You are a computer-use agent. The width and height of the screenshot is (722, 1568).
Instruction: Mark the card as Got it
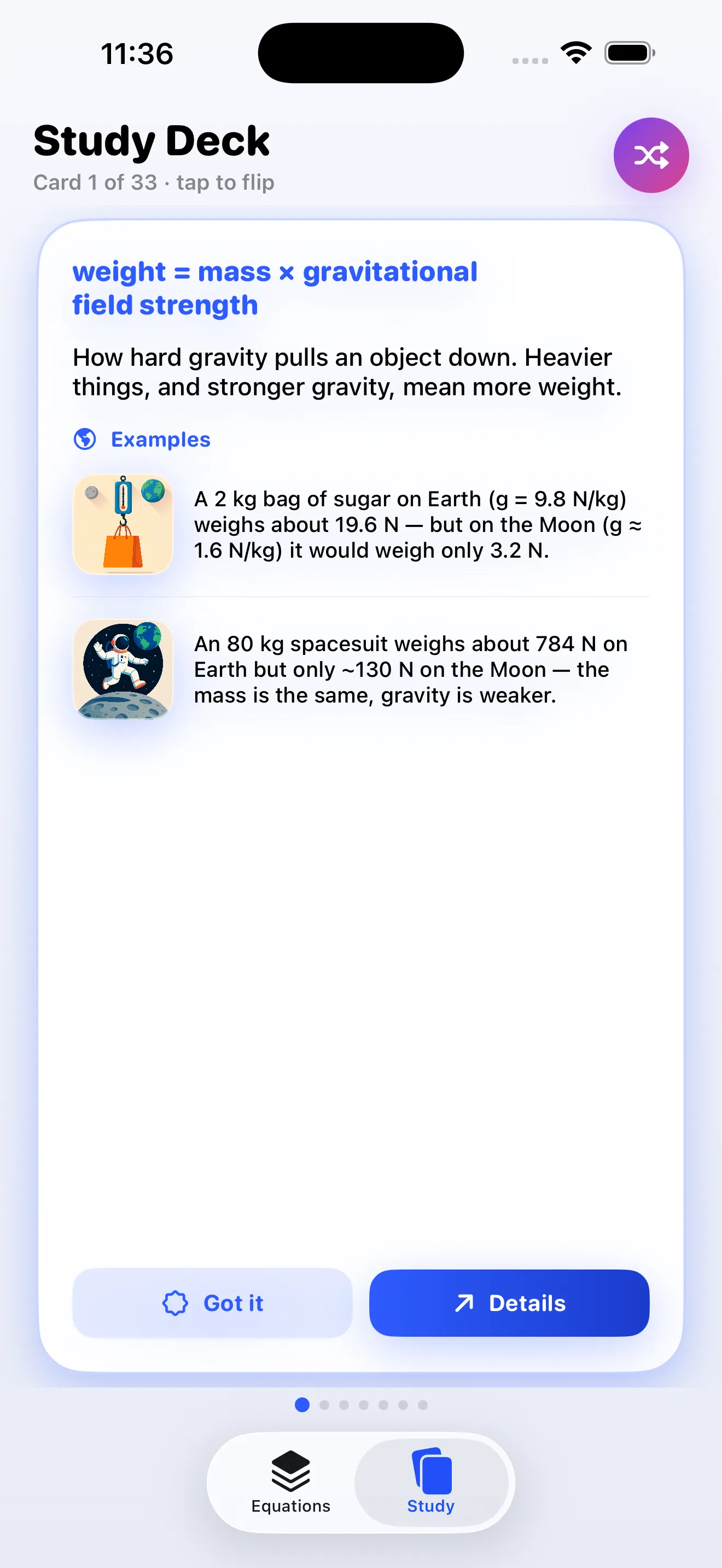[x=212, y=1303]
